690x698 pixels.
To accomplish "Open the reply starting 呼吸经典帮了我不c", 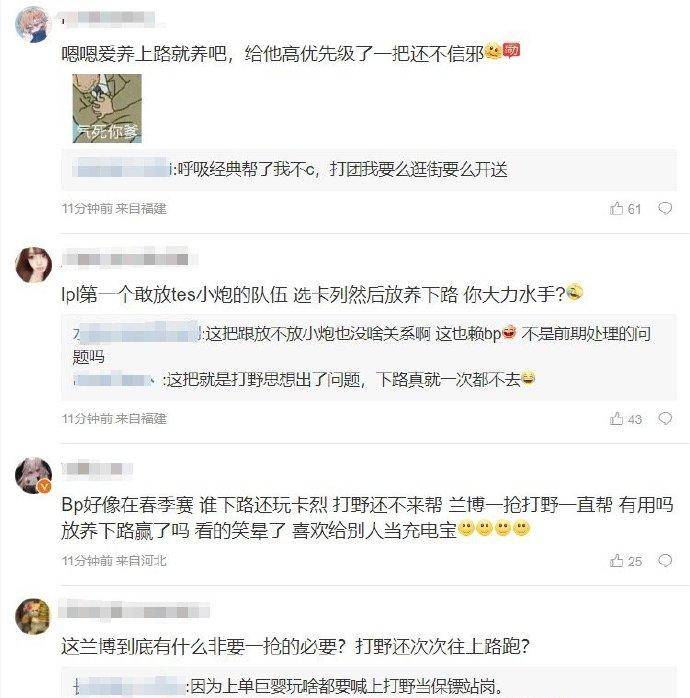I will tap(340, 170).
